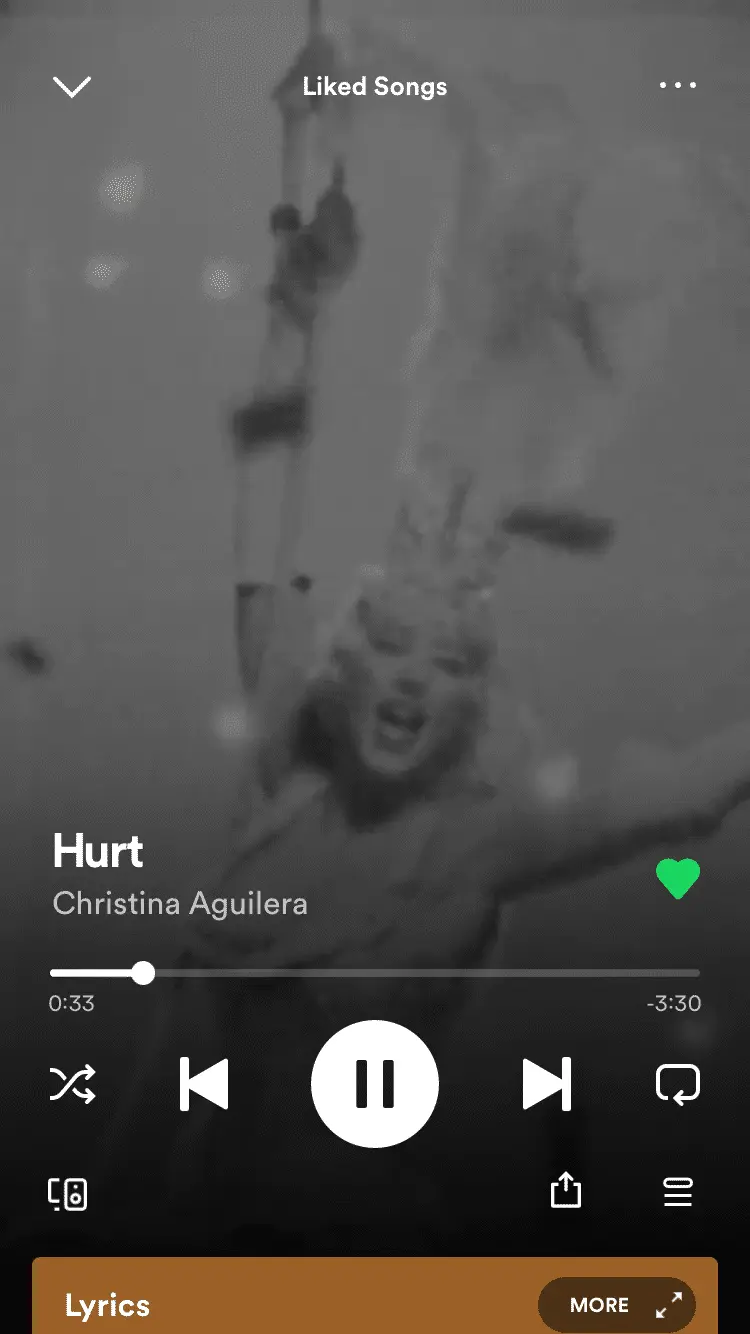Skip to the next track
This screenshot has width=750, height=1334.
click(x=546, y=1084)
